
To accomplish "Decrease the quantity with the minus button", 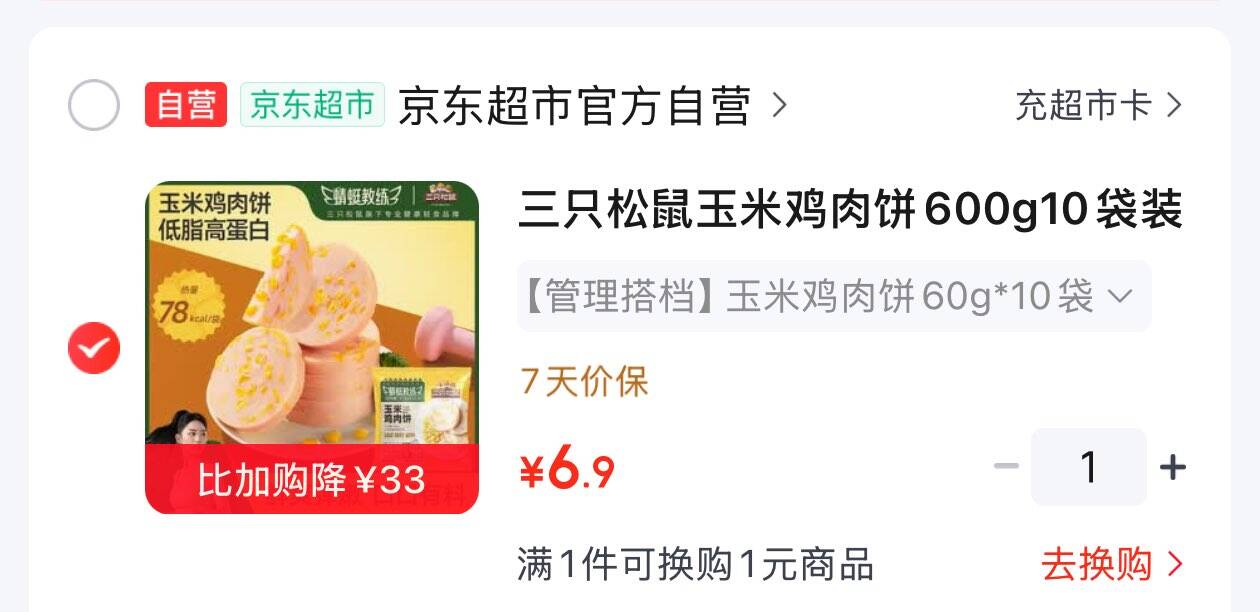I will (1006, 466).
